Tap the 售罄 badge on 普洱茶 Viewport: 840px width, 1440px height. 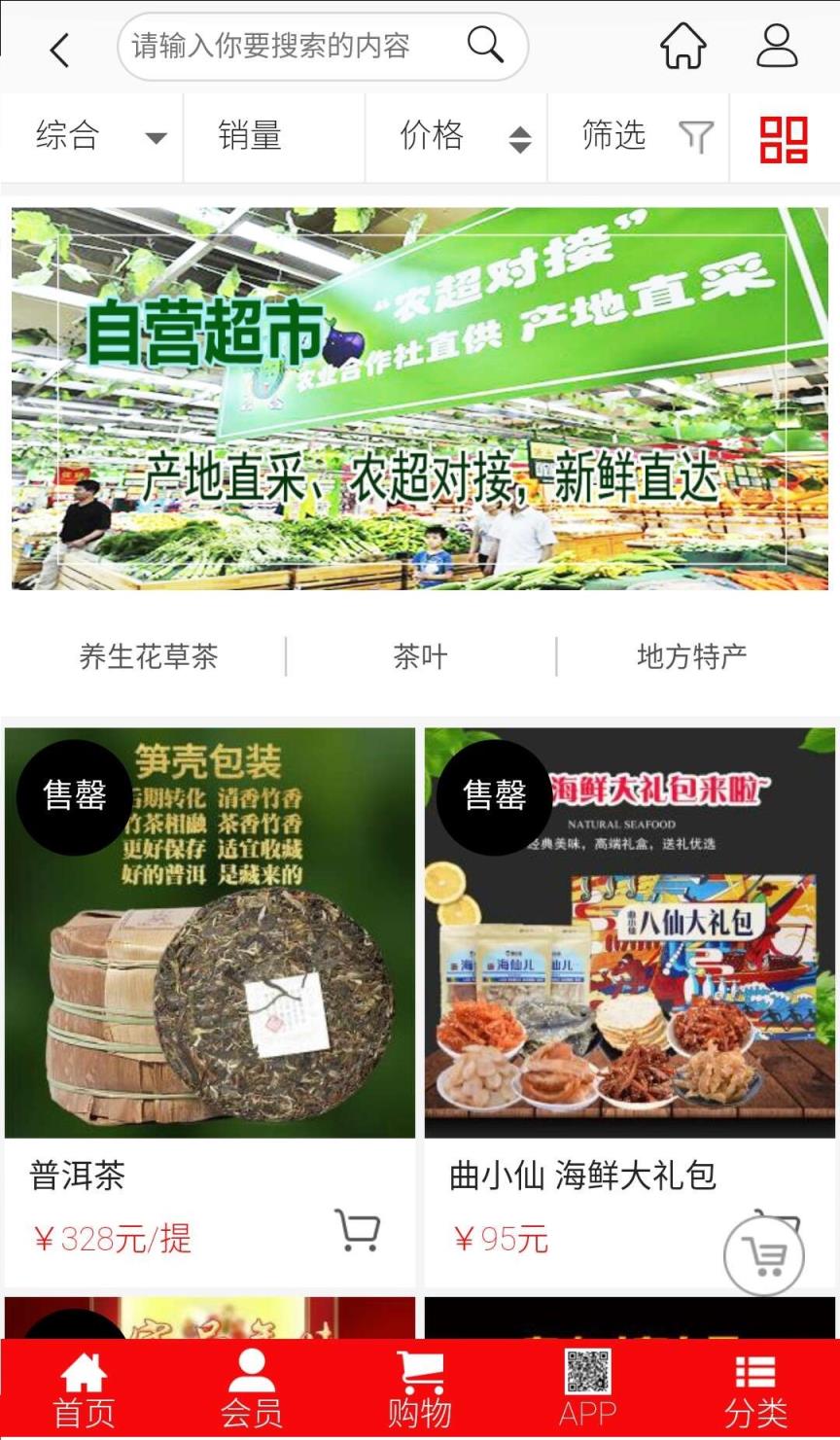[x=73, y=795]
